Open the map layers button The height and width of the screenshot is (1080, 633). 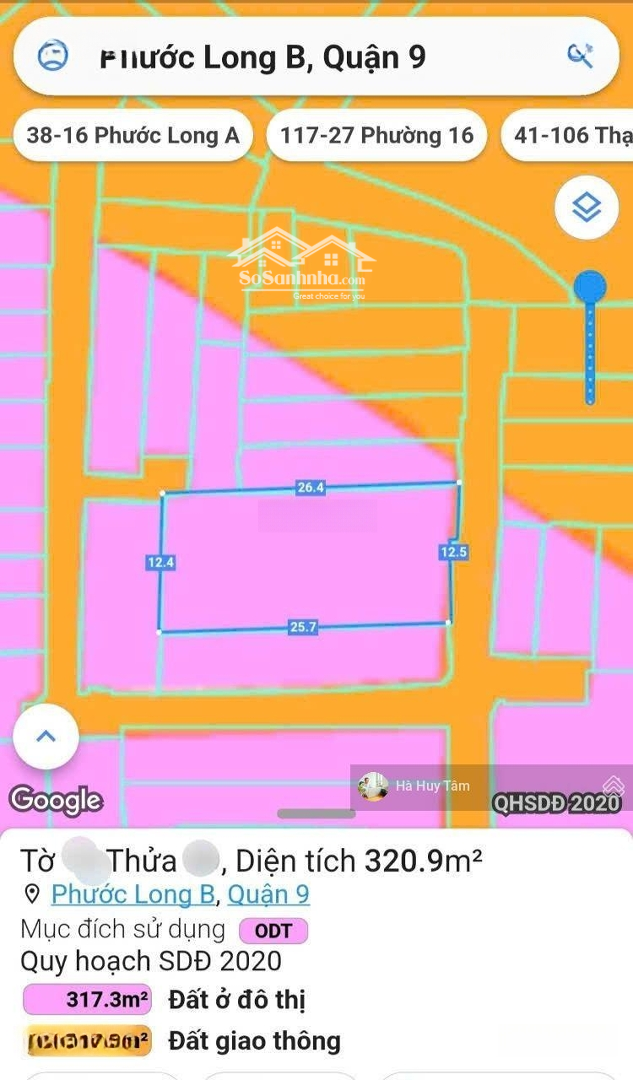[586, 207]
